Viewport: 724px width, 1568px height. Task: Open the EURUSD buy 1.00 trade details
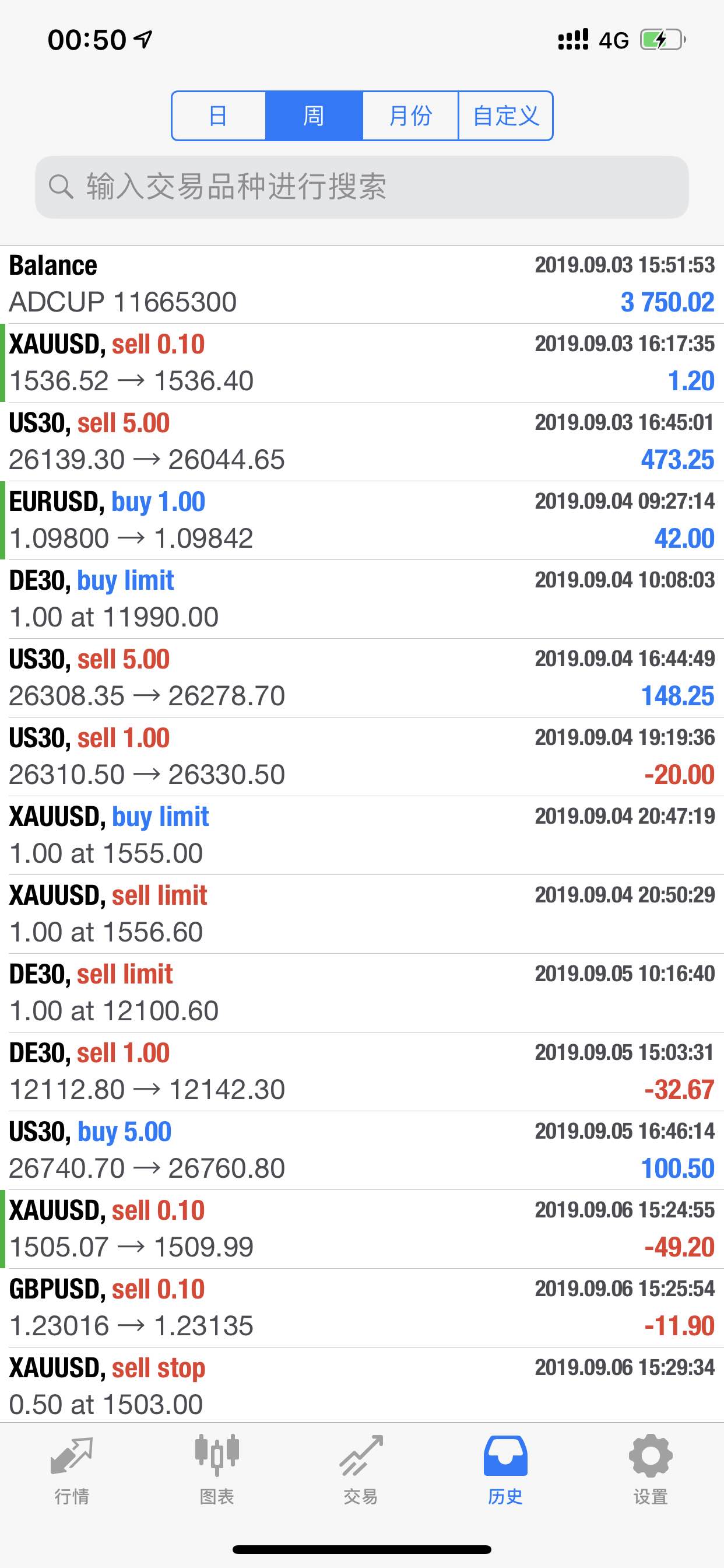coord(362,520)
